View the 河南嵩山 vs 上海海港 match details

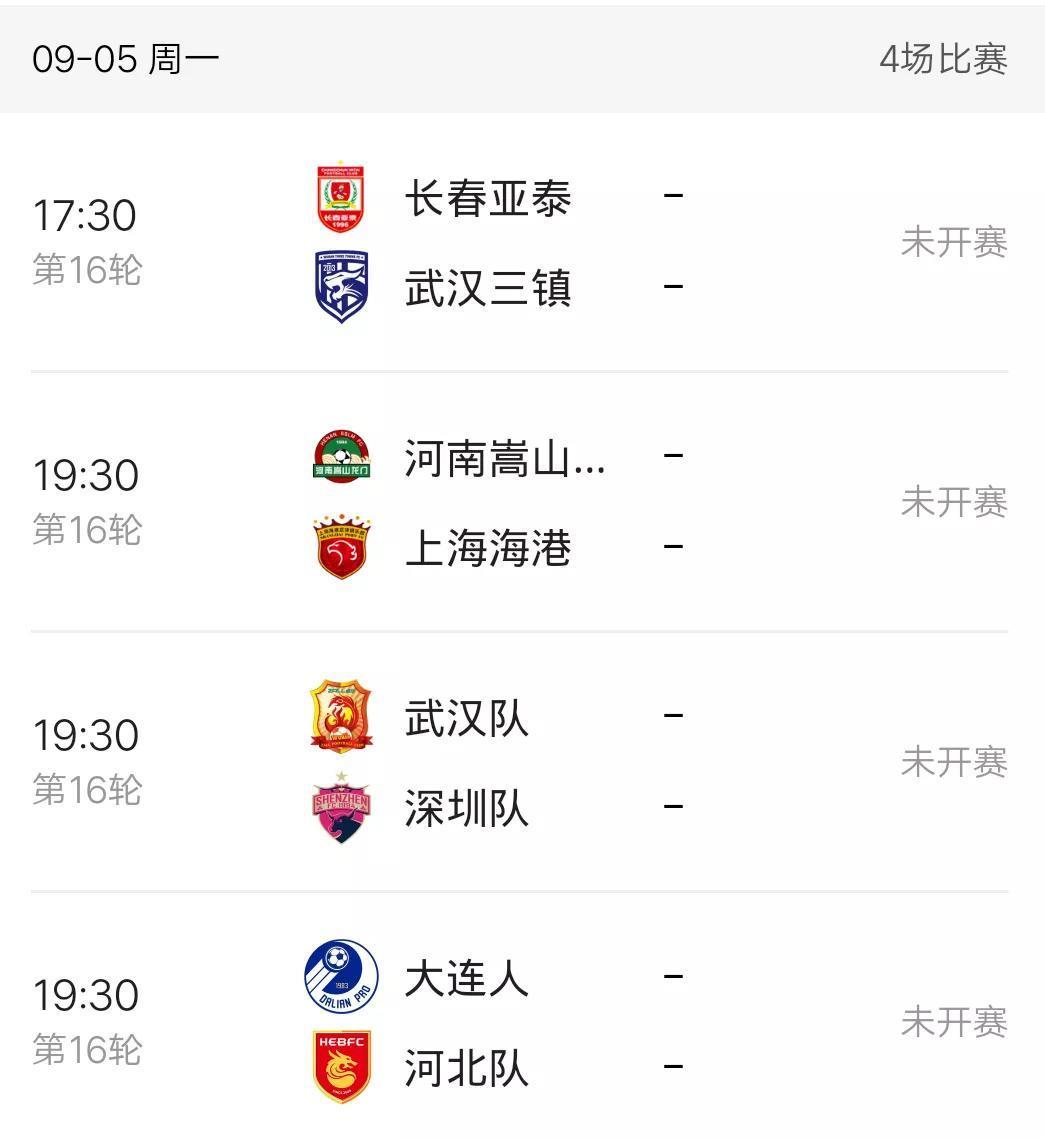tap(520, 503)
